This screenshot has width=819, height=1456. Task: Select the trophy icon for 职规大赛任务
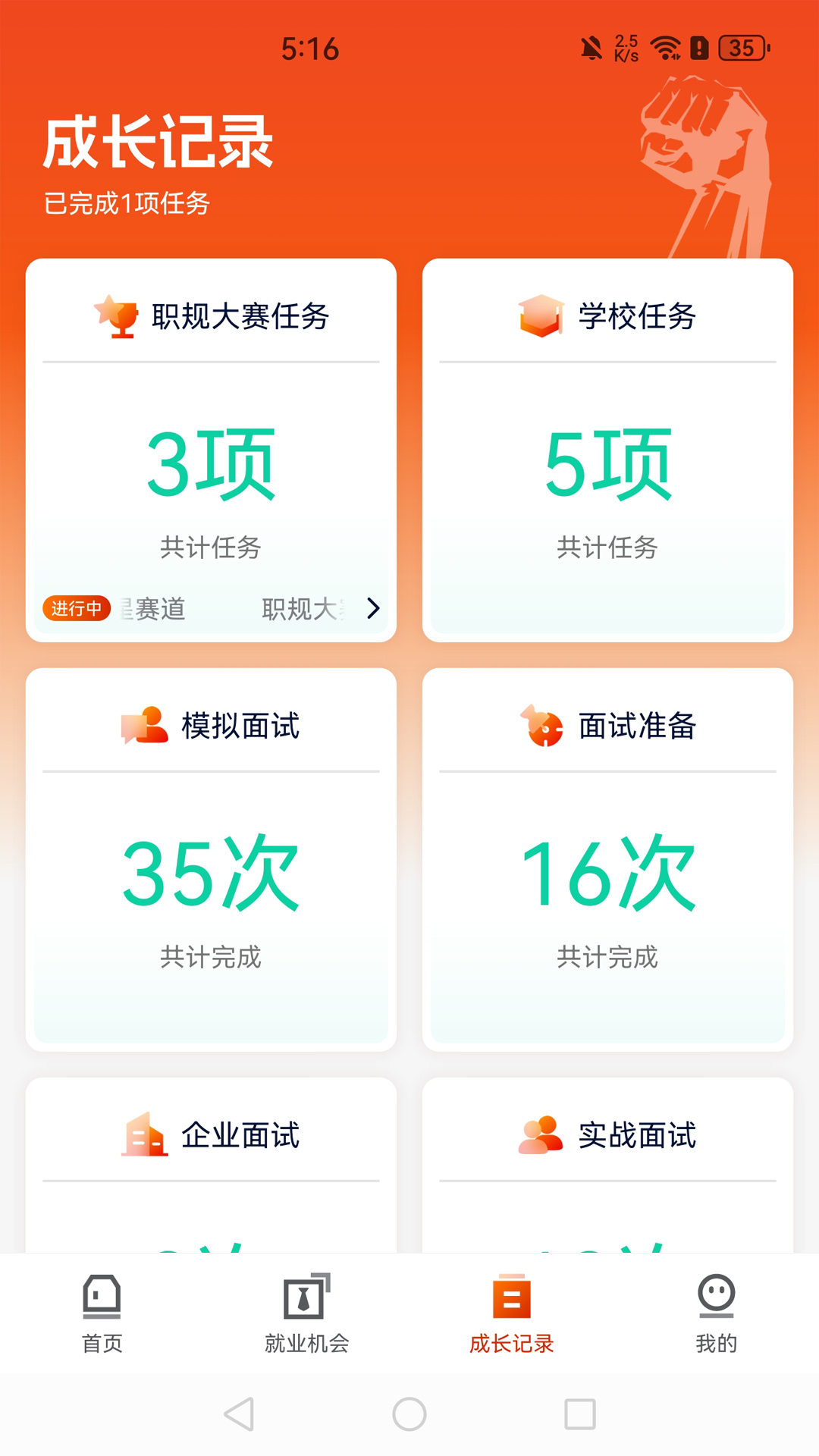pos(115,315)
